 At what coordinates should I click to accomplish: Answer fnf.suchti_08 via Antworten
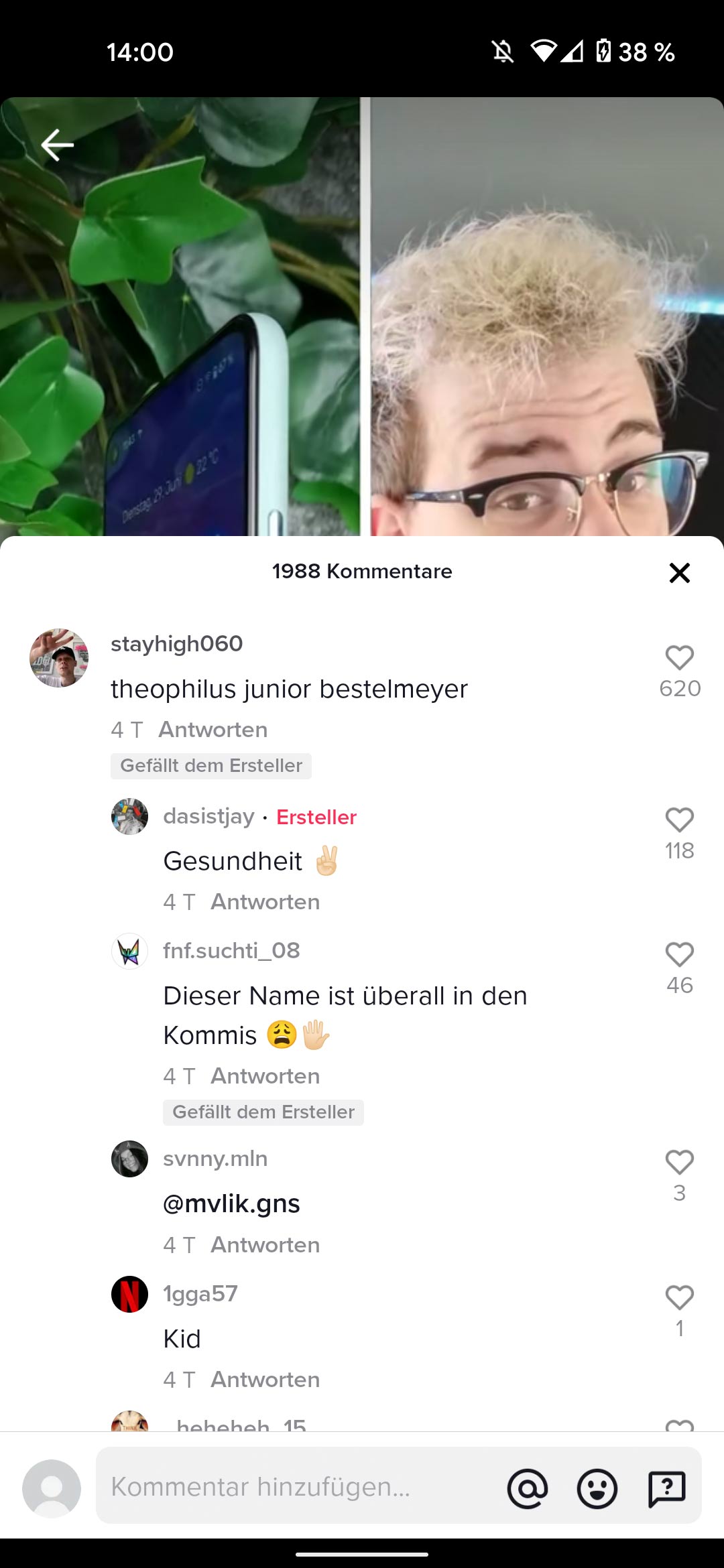(x=265, y=1075)
